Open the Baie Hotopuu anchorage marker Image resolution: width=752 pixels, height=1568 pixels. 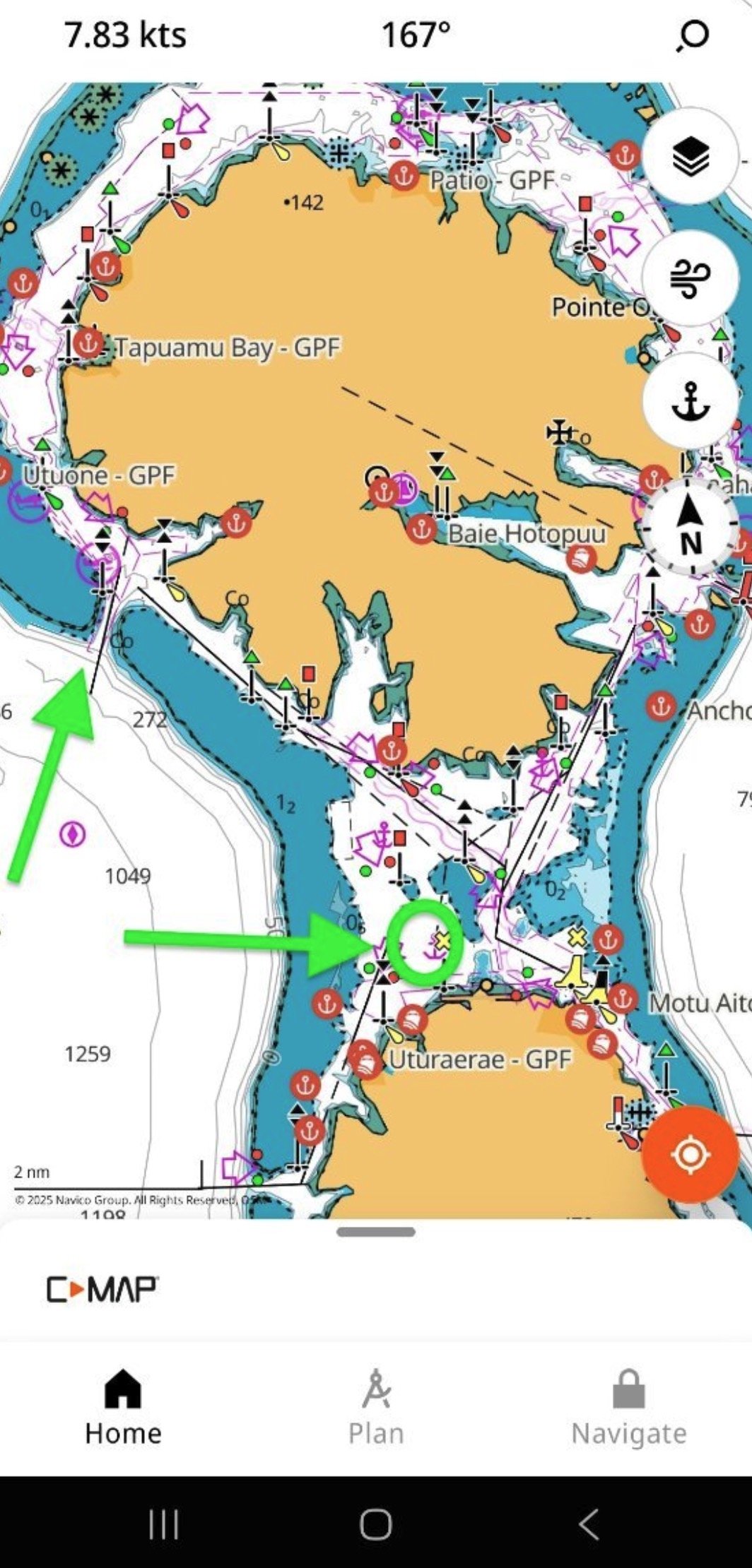click(422, 529)
